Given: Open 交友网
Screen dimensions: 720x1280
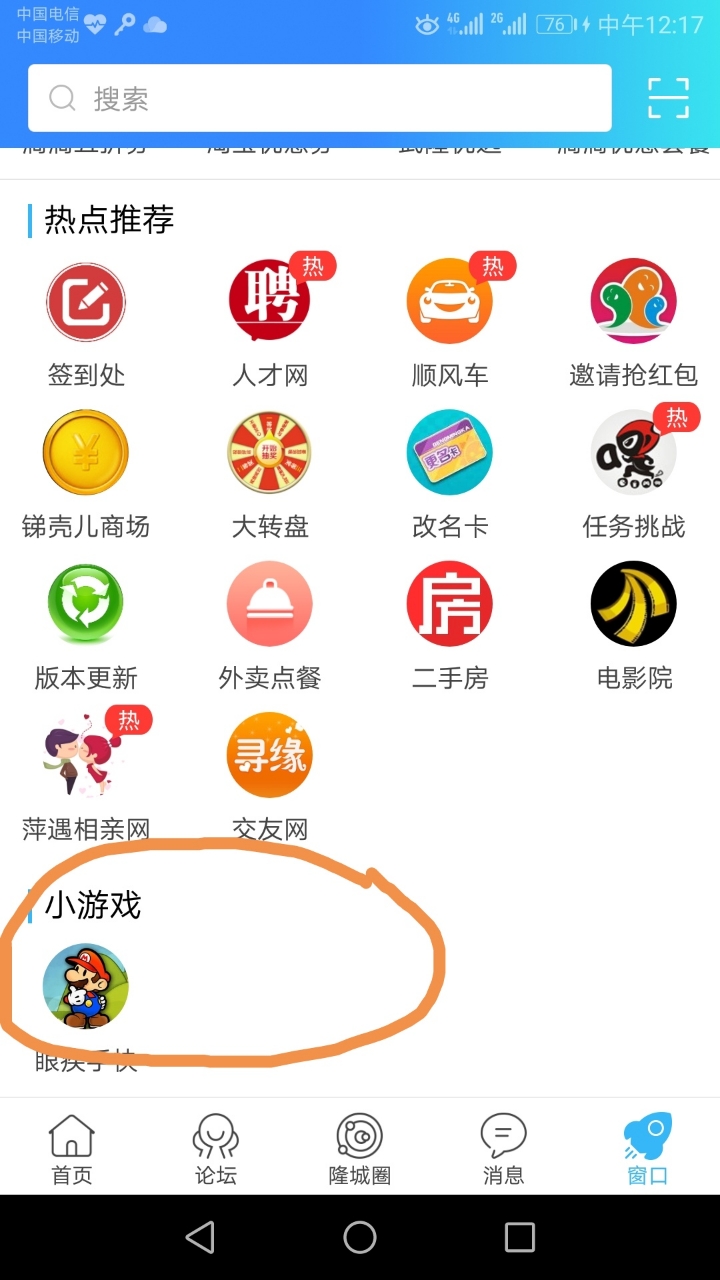Looking at the screenshot, I should tap(269, 755).
